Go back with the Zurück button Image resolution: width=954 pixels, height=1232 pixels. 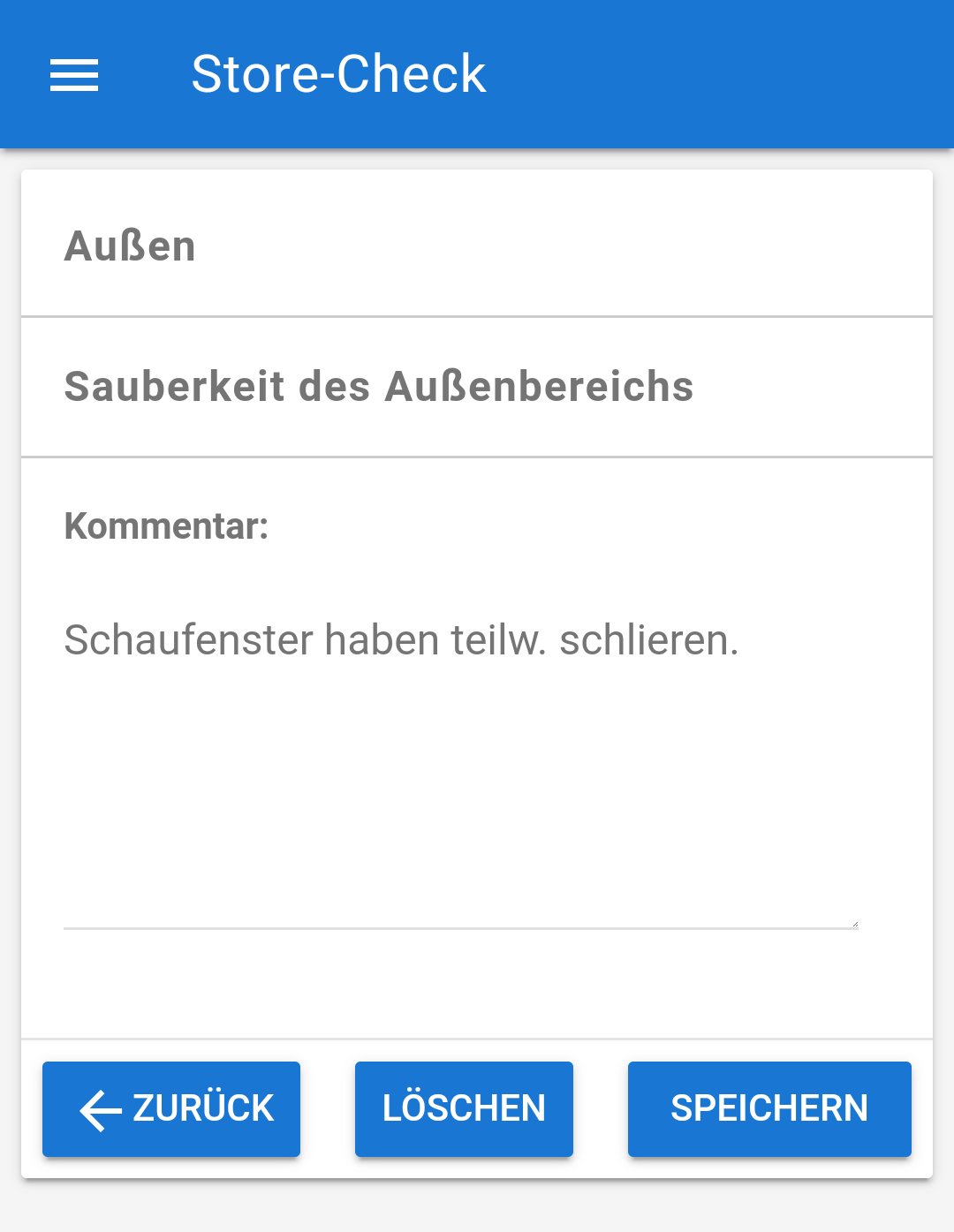coord(171,1108)
